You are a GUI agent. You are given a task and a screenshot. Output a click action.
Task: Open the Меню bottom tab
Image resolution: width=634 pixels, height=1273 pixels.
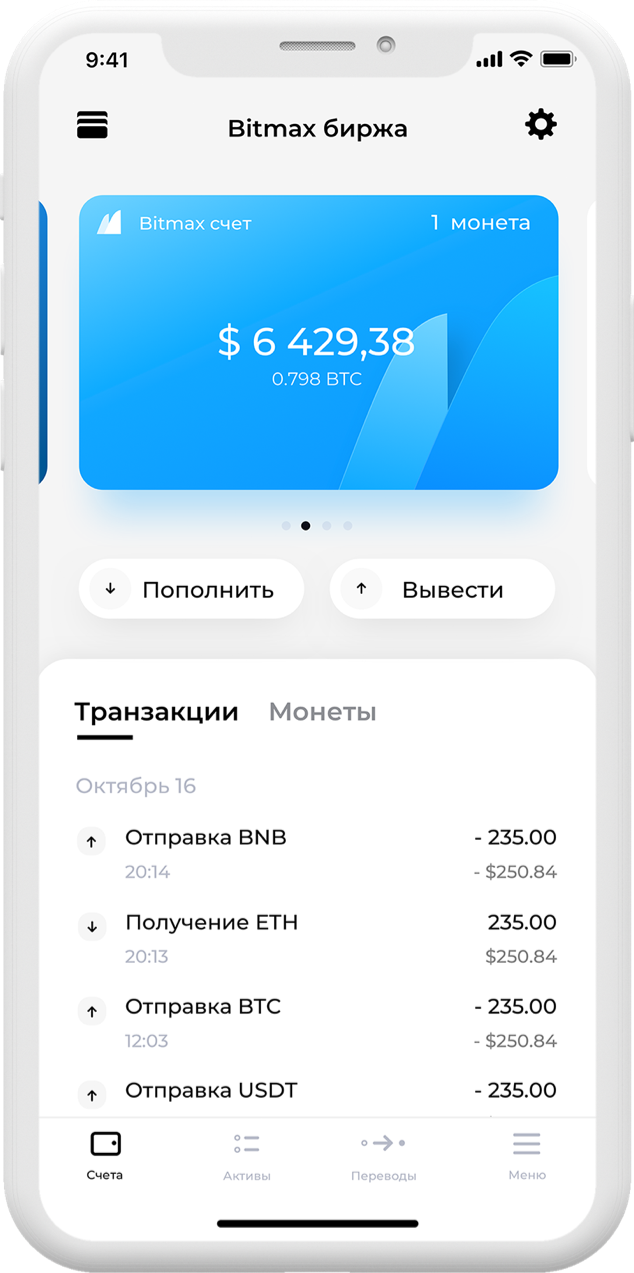[x=527, y=1157]
